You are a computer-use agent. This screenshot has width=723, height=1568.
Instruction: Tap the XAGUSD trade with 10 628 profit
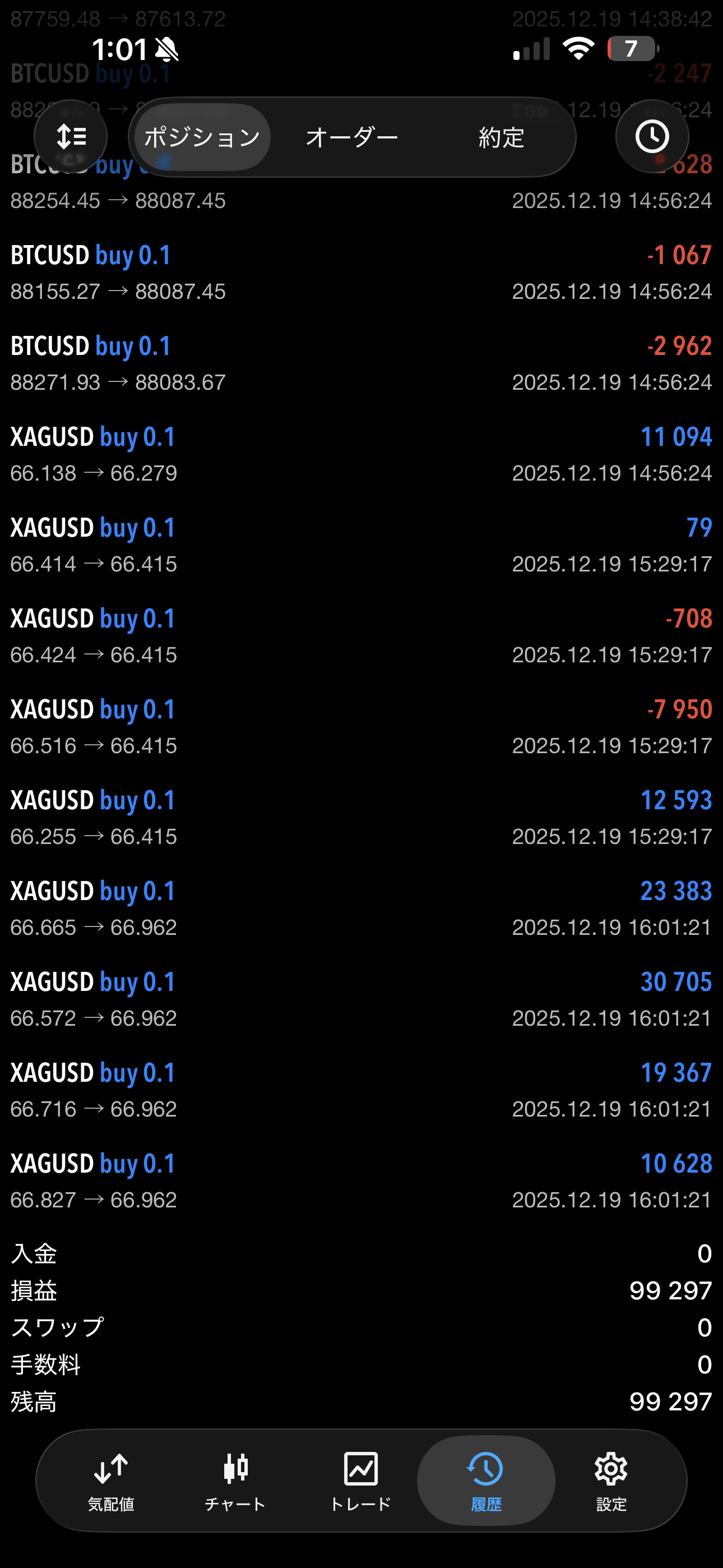[361, 1181]
